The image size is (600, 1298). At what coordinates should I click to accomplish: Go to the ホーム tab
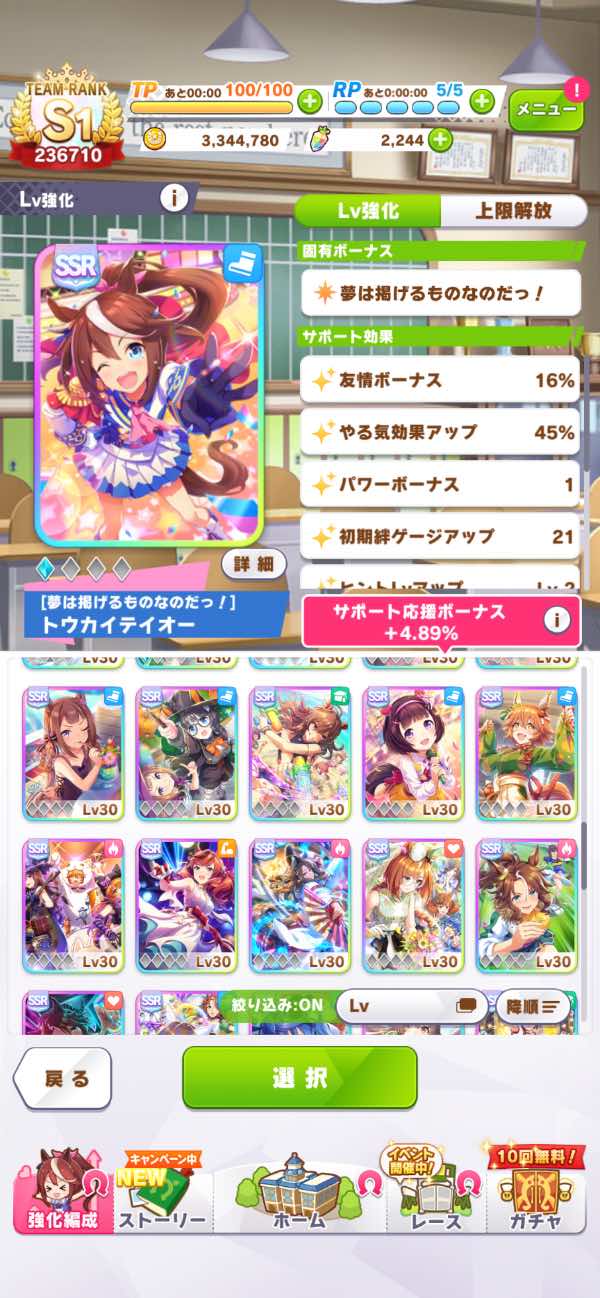pyautogui.click(x=299, y=1200)
